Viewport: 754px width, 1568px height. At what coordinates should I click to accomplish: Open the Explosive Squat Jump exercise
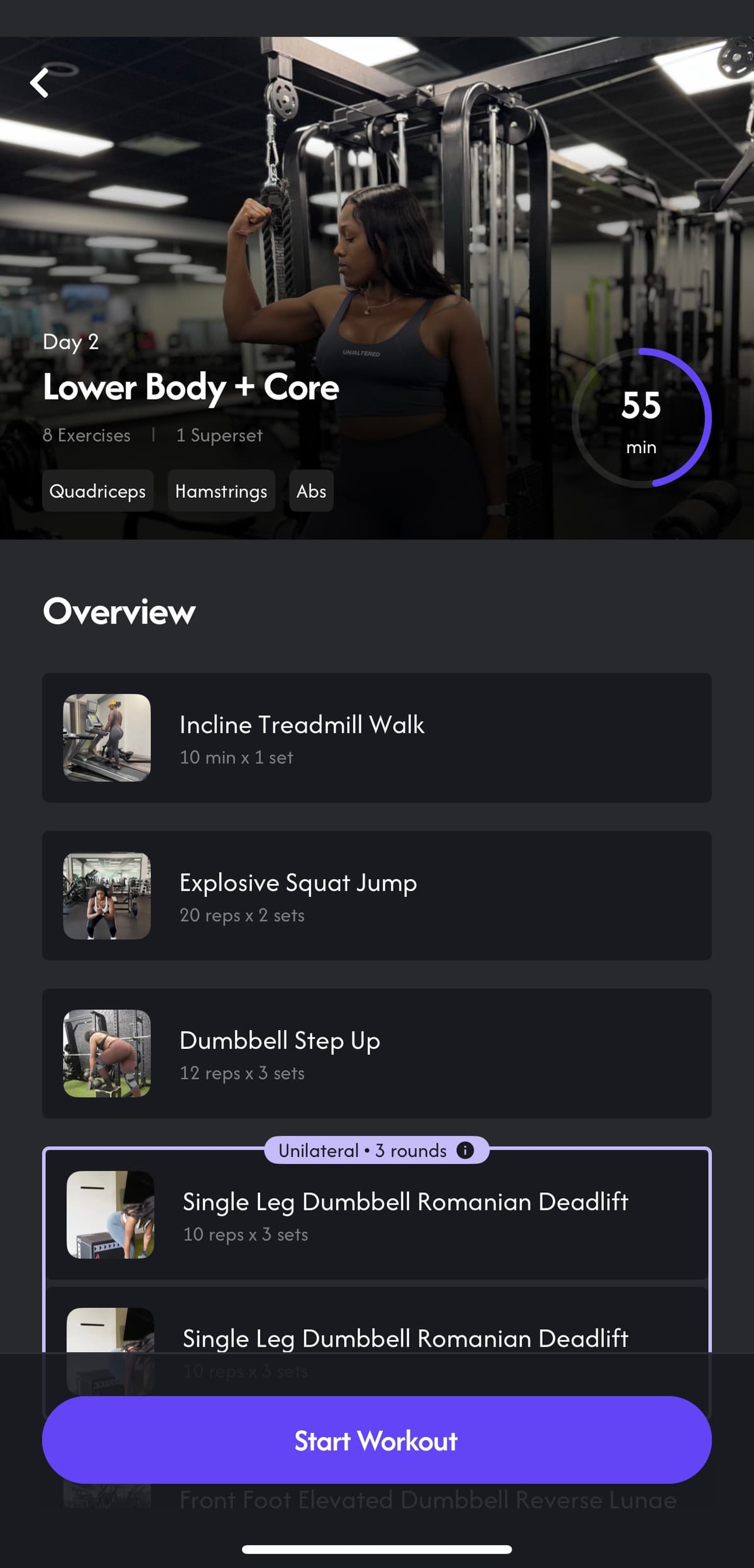pos(376,895)
